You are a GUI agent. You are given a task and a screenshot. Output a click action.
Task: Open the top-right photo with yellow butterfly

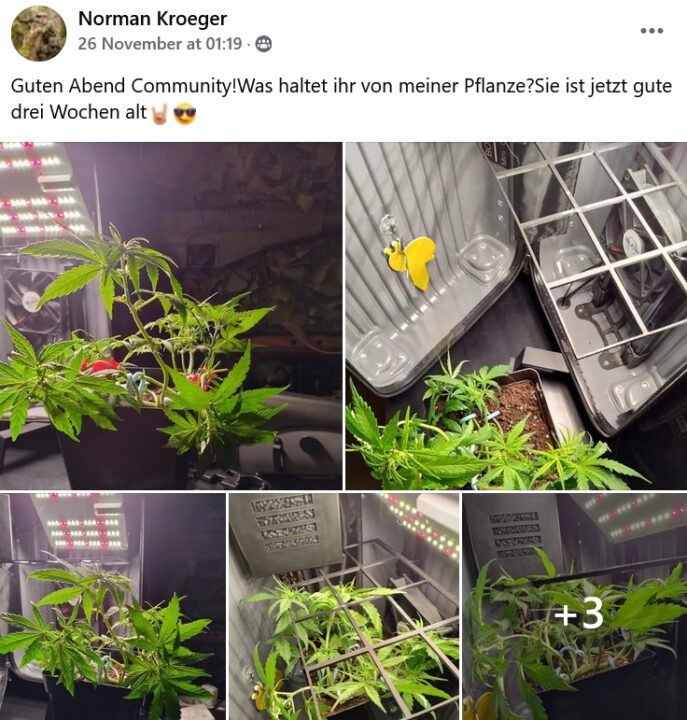tap(516, 315)
